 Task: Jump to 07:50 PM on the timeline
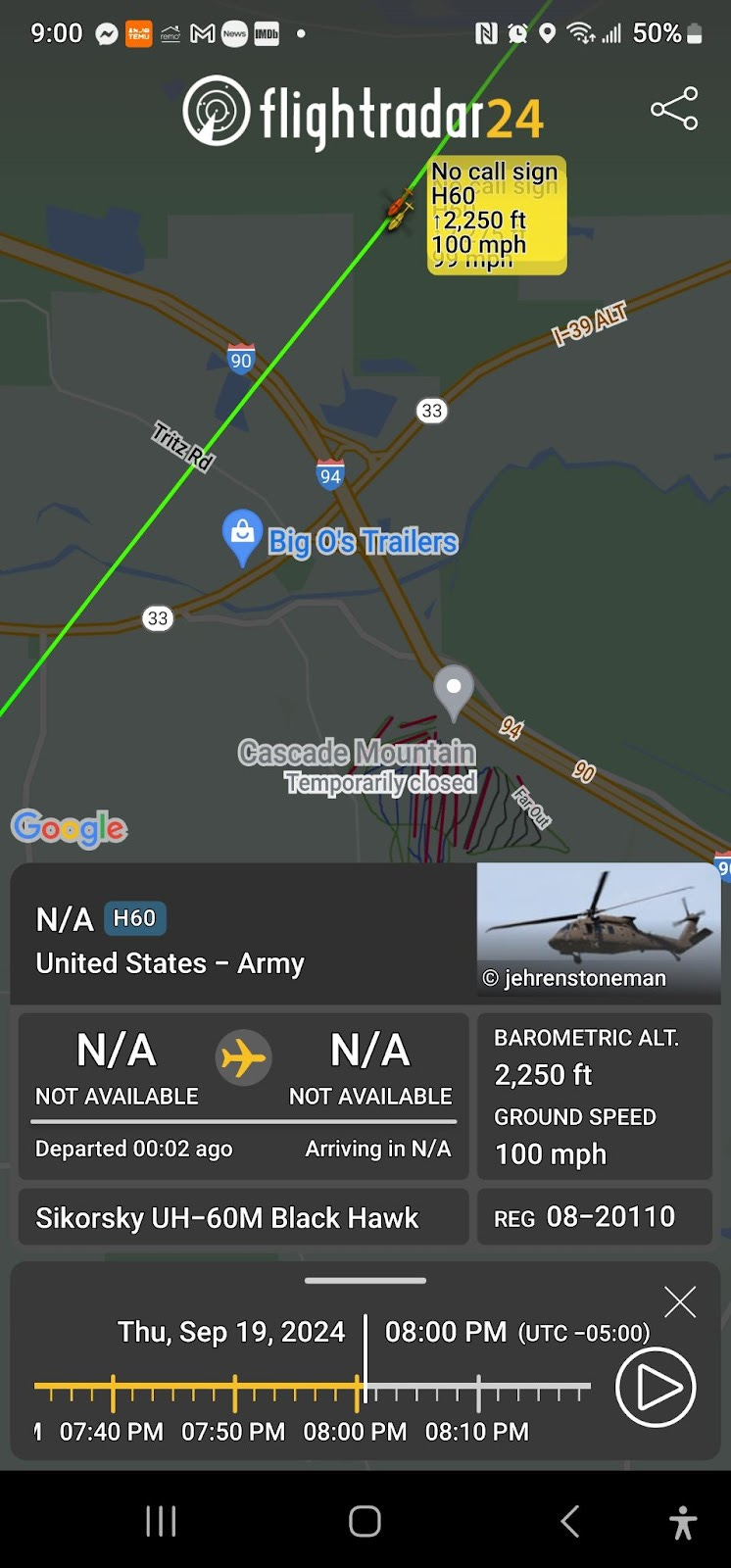(234, 1391)
